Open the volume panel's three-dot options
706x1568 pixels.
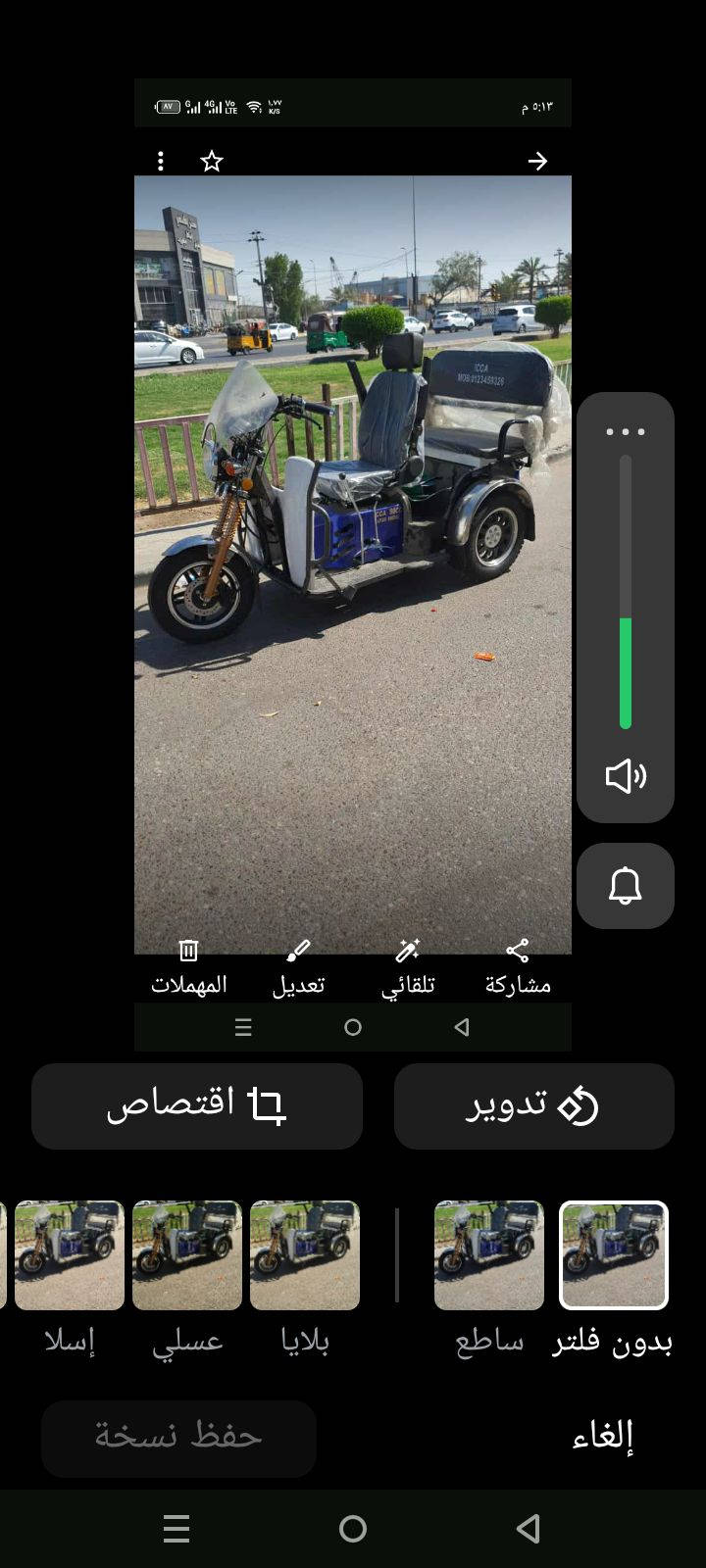point(626,431)
